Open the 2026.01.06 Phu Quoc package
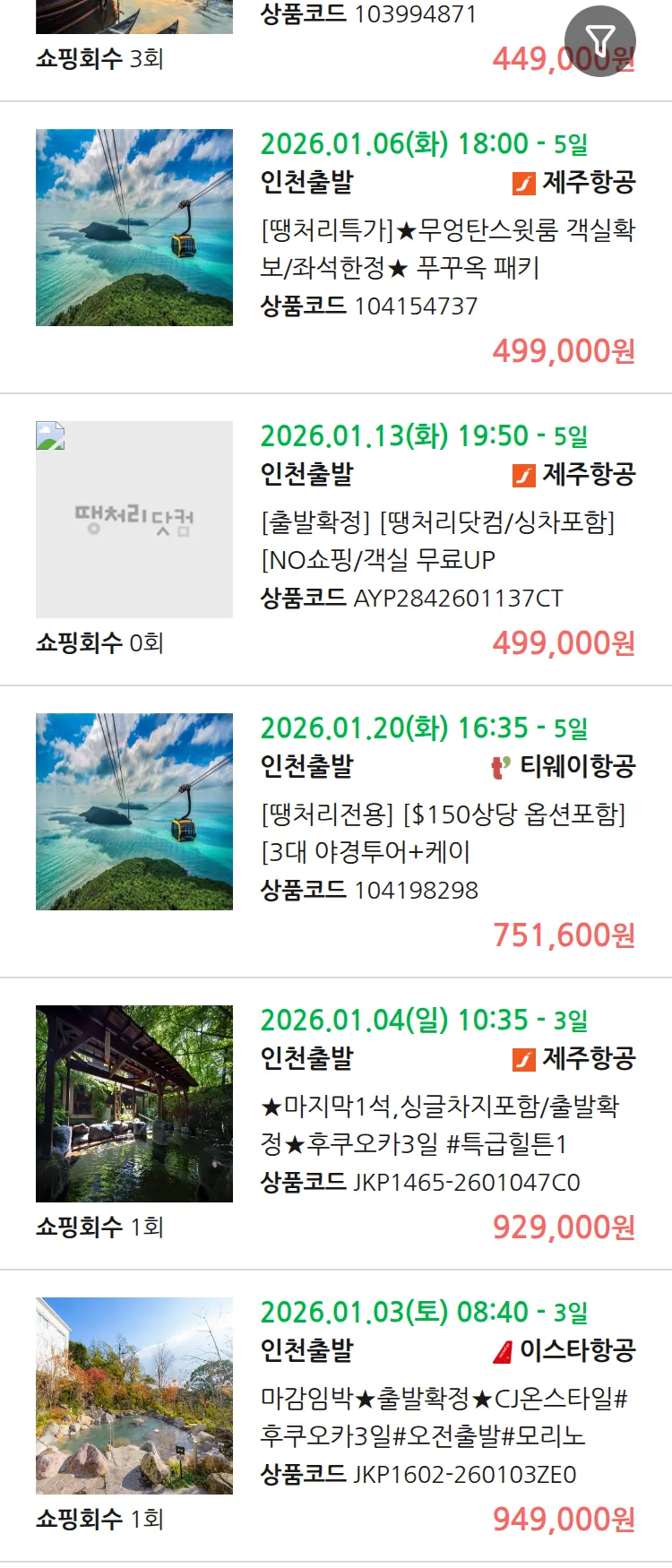 click(446, 248)
